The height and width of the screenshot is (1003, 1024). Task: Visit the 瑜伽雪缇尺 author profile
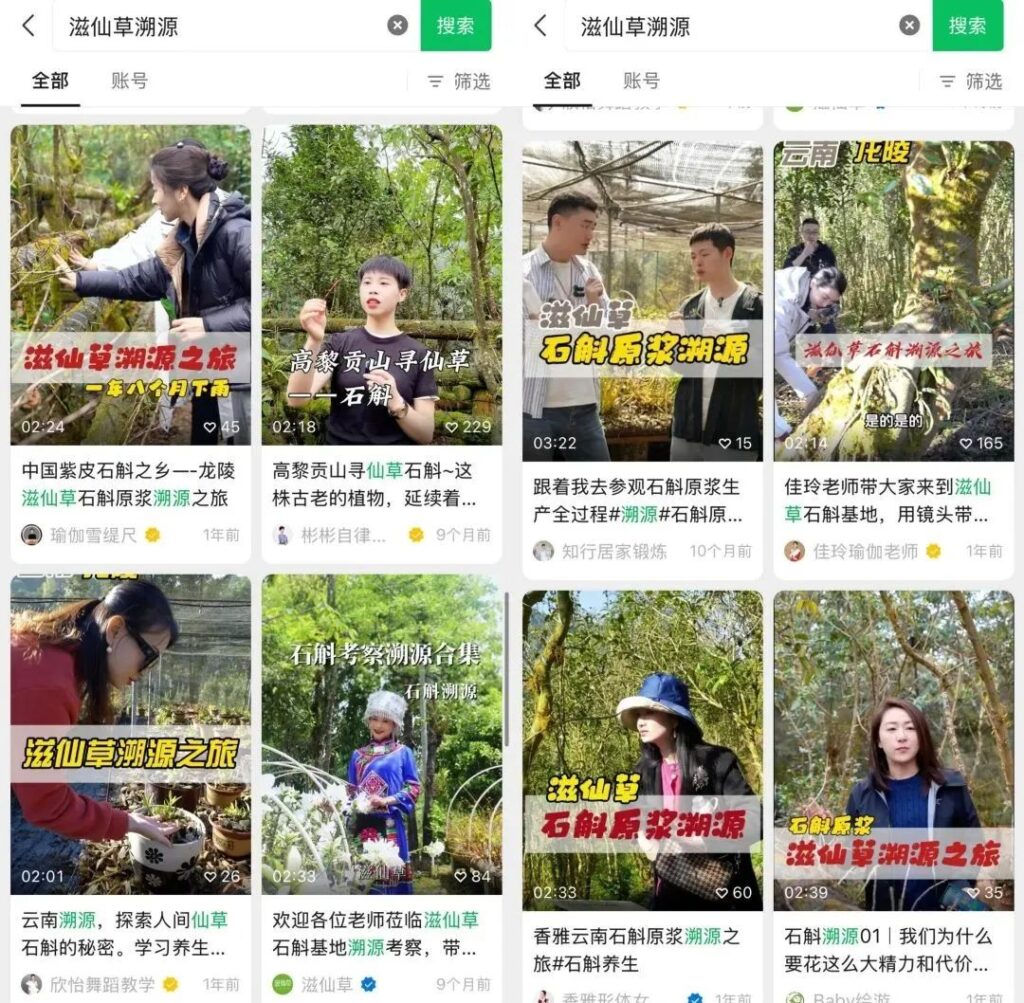(93, 535)
